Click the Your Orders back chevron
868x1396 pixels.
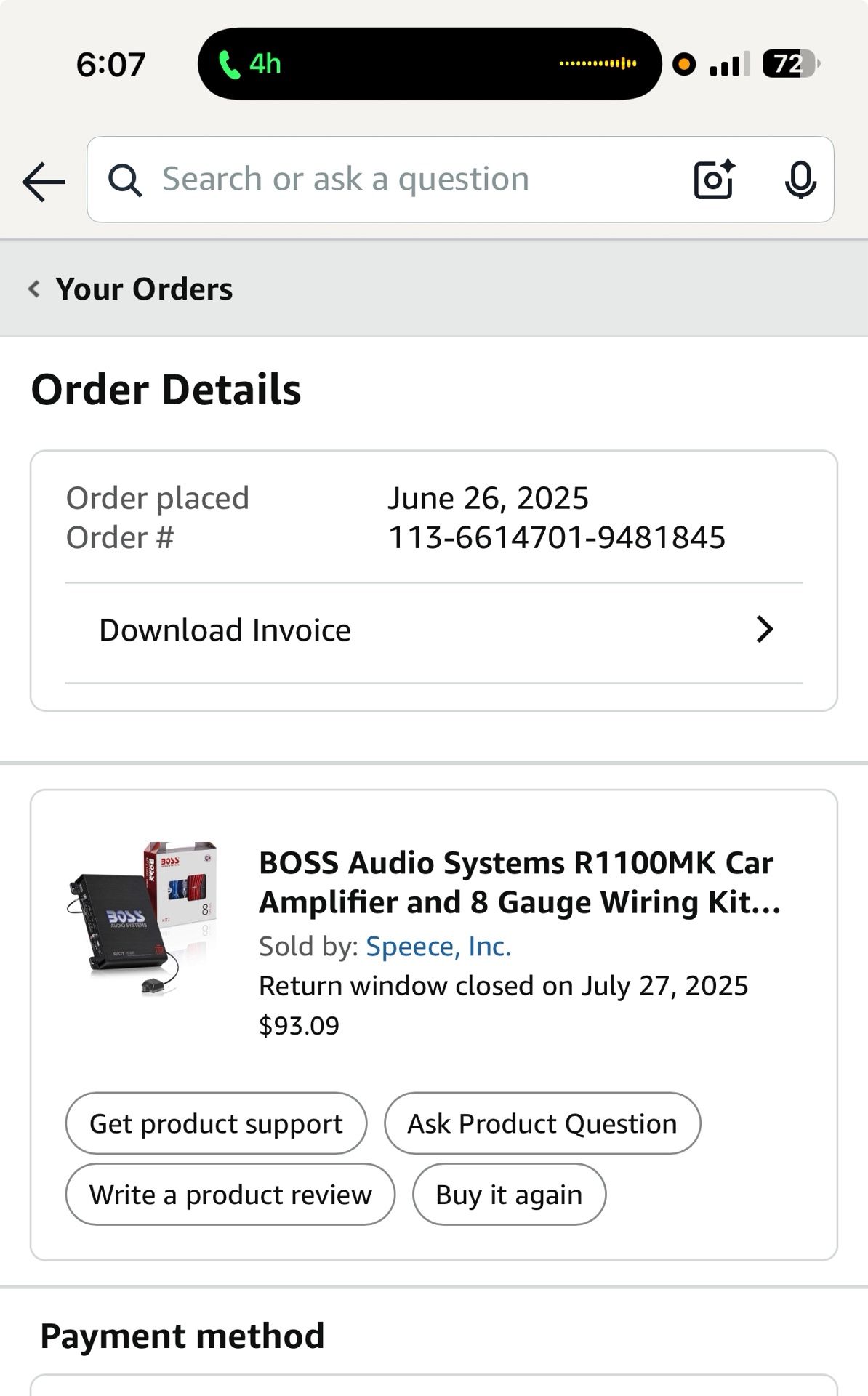pyautogui.click(x=33, y=289)
